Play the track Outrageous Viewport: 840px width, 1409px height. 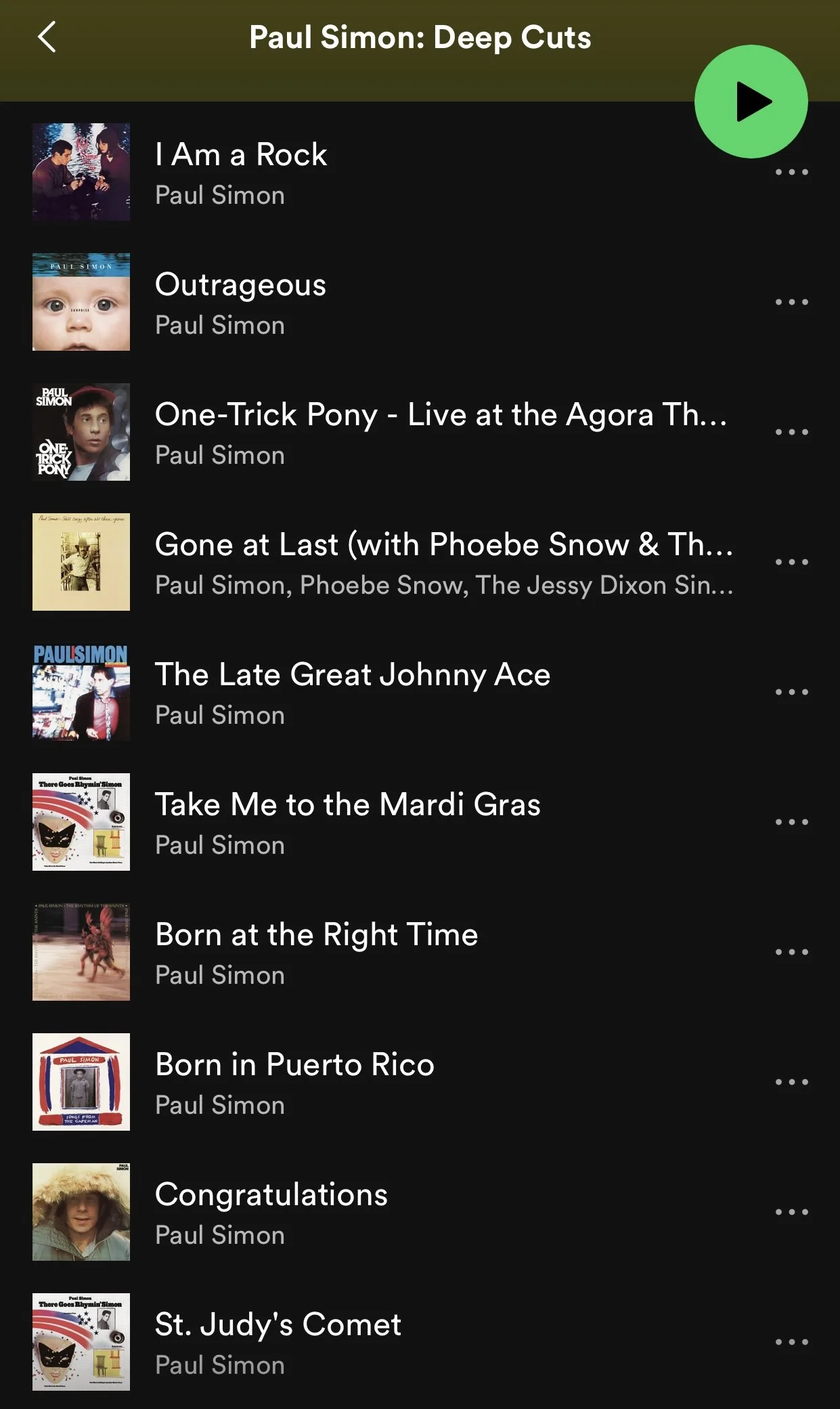point(240,285)
